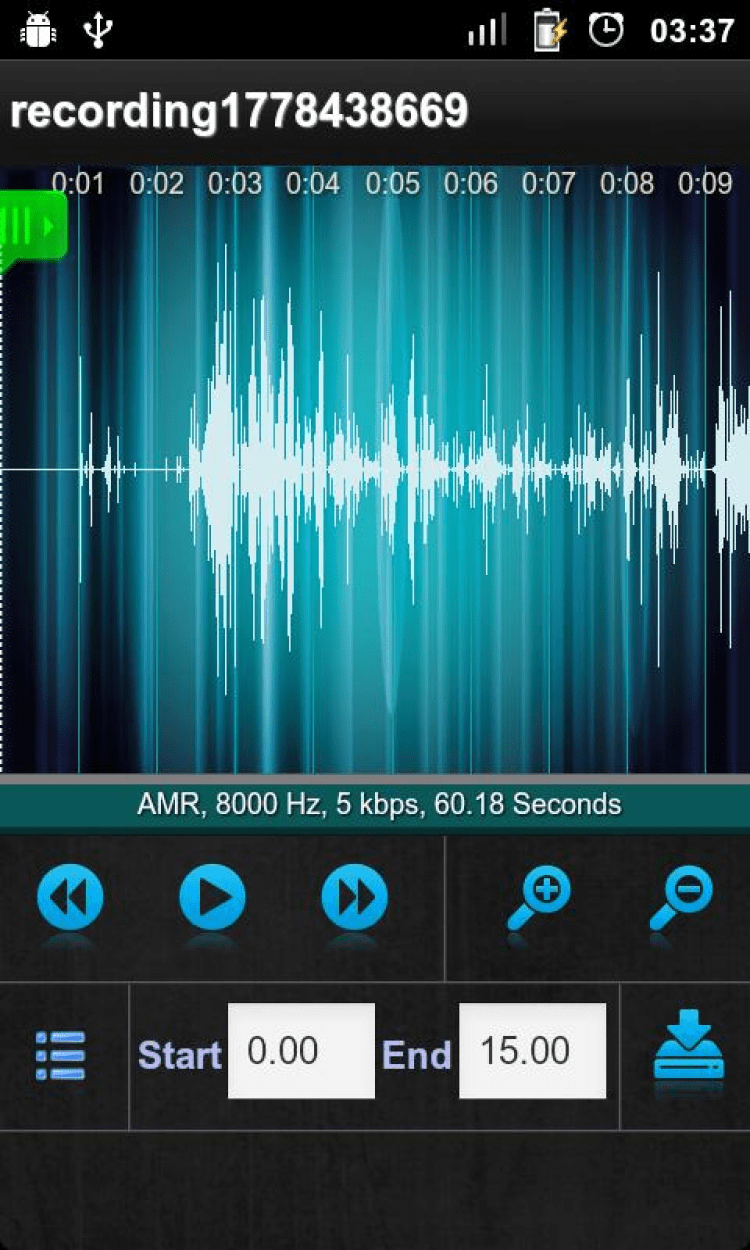This screenshot has width=750, height=1250.
Task: Zoom in on the waveform
Action: 540,897
